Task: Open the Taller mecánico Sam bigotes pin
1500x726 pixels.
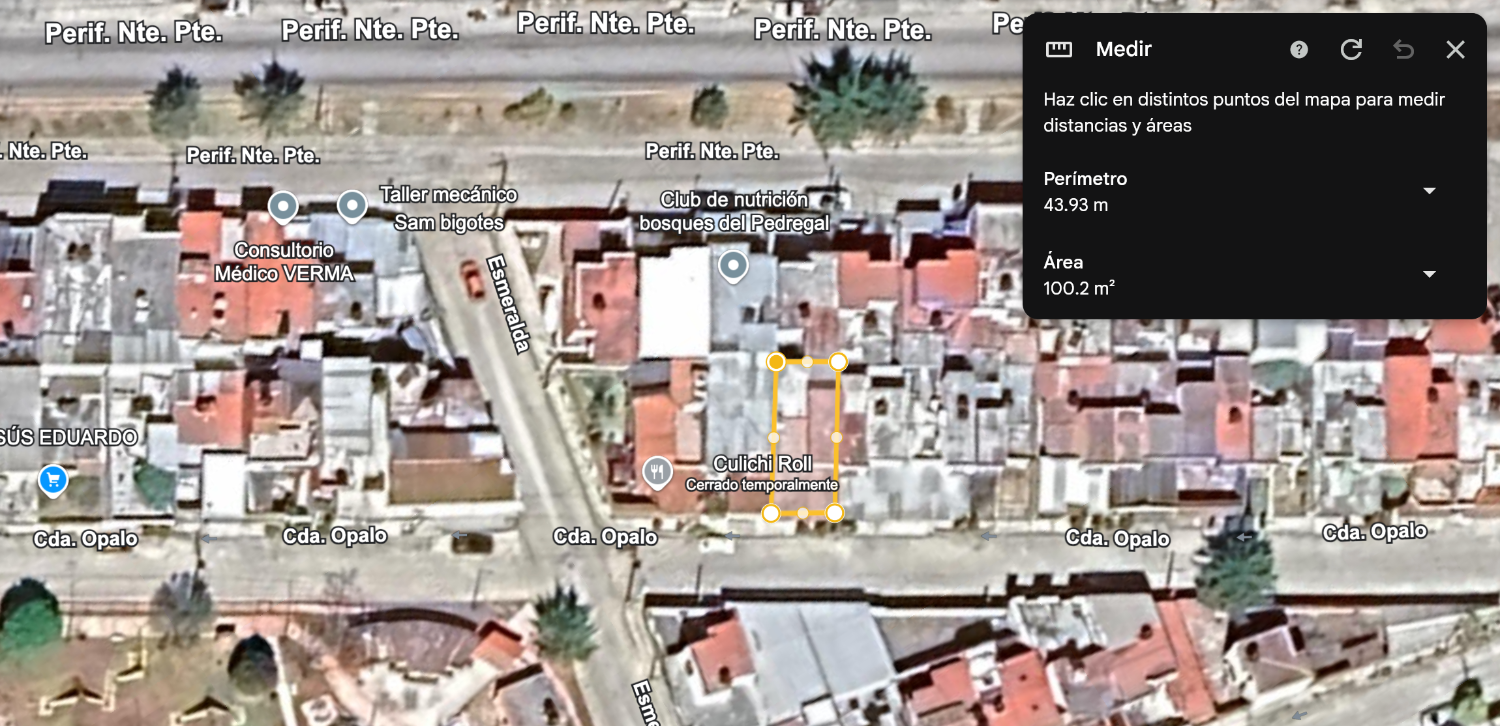Action: click(x=351, y=206)
